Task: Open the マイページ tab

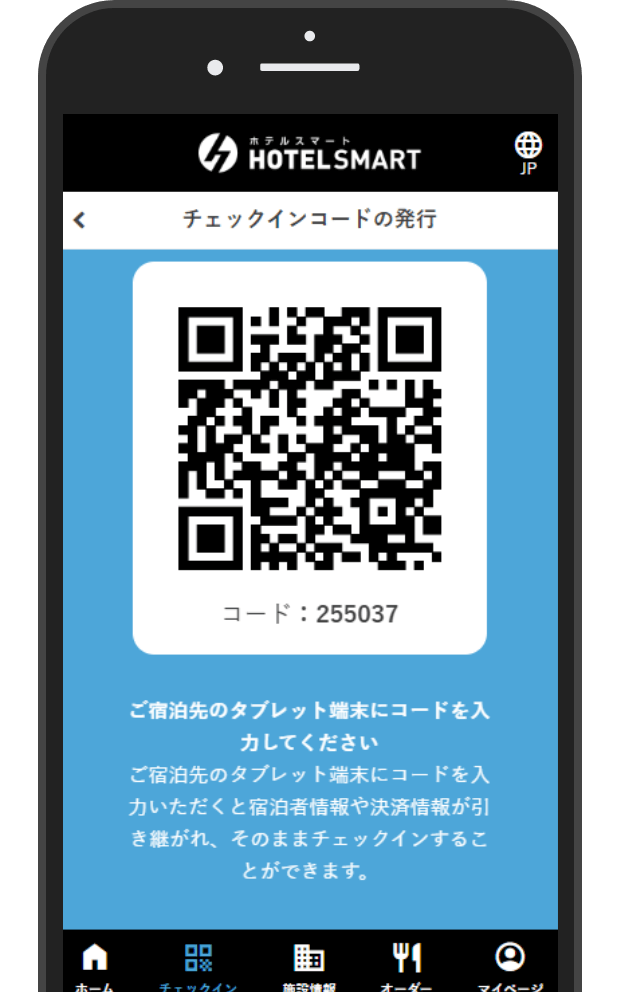Action: coord(509,964)
